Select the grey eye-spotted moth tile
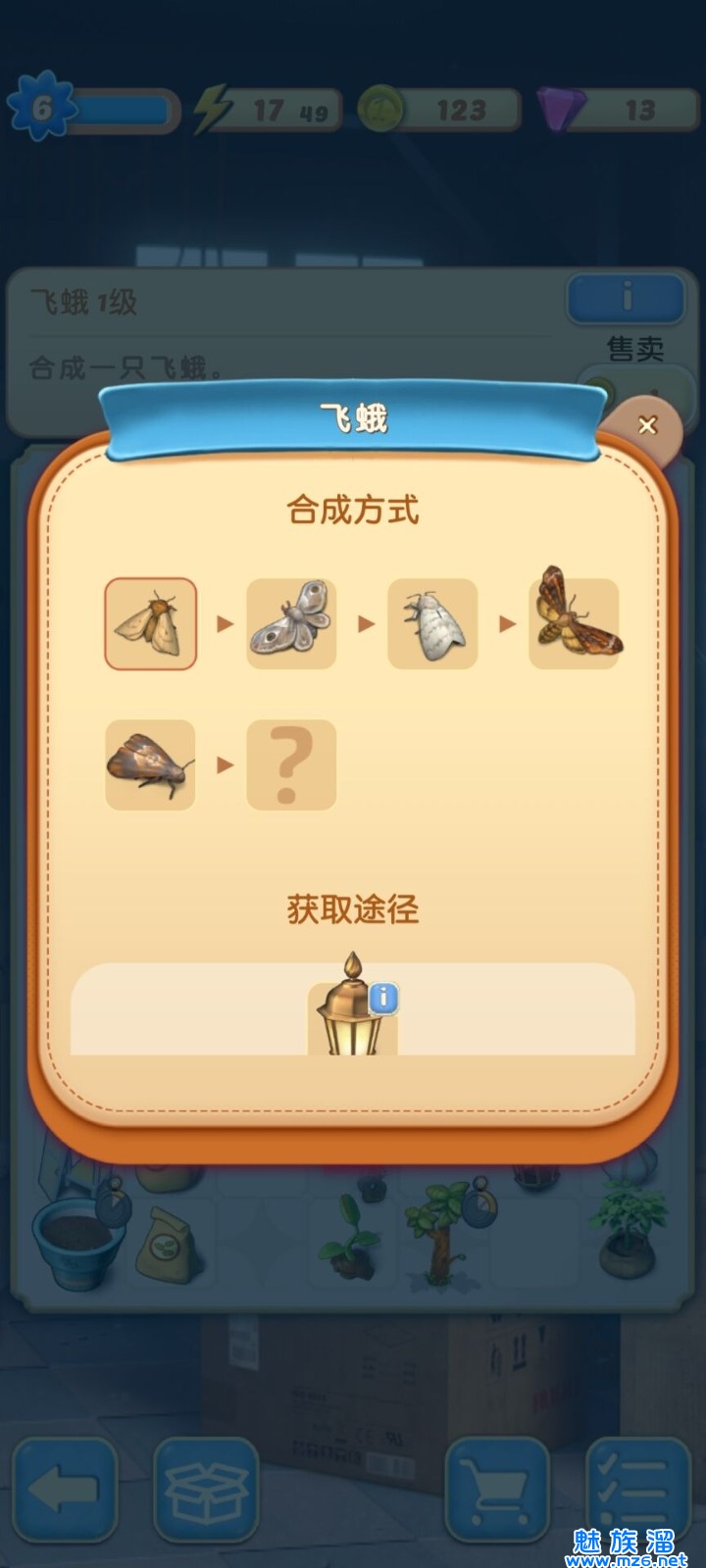 coord(291,624)
